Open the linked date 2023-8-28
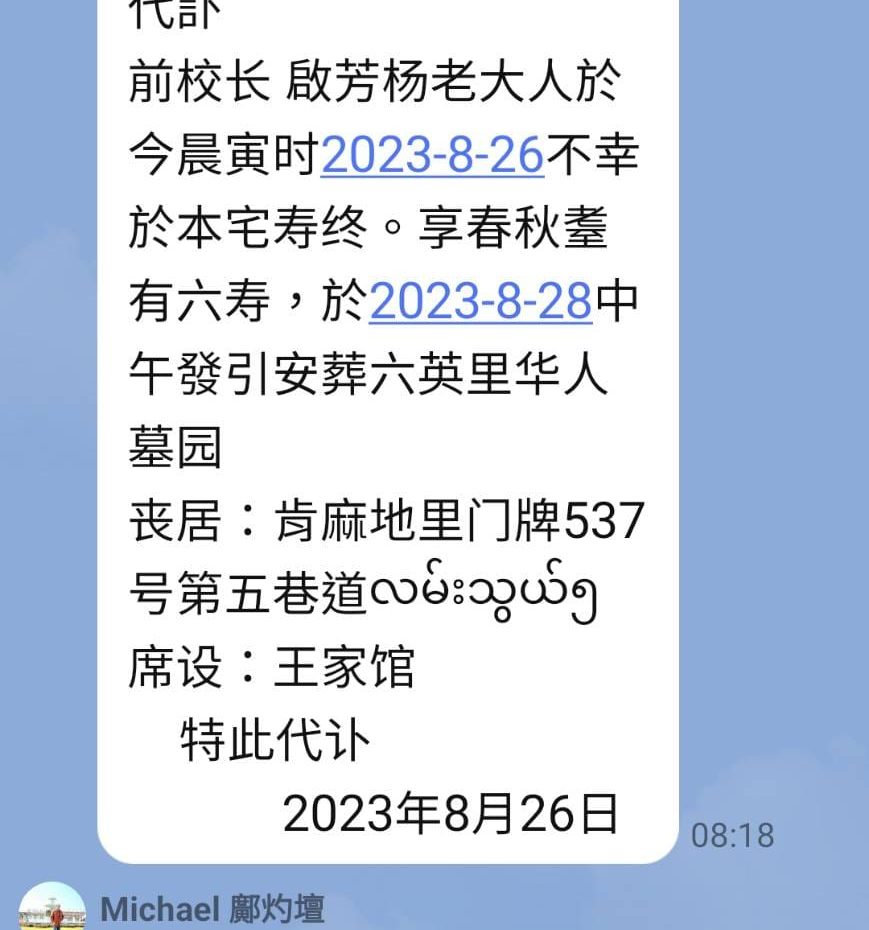This screenshot has width=869, height=930. click(481, 301)
